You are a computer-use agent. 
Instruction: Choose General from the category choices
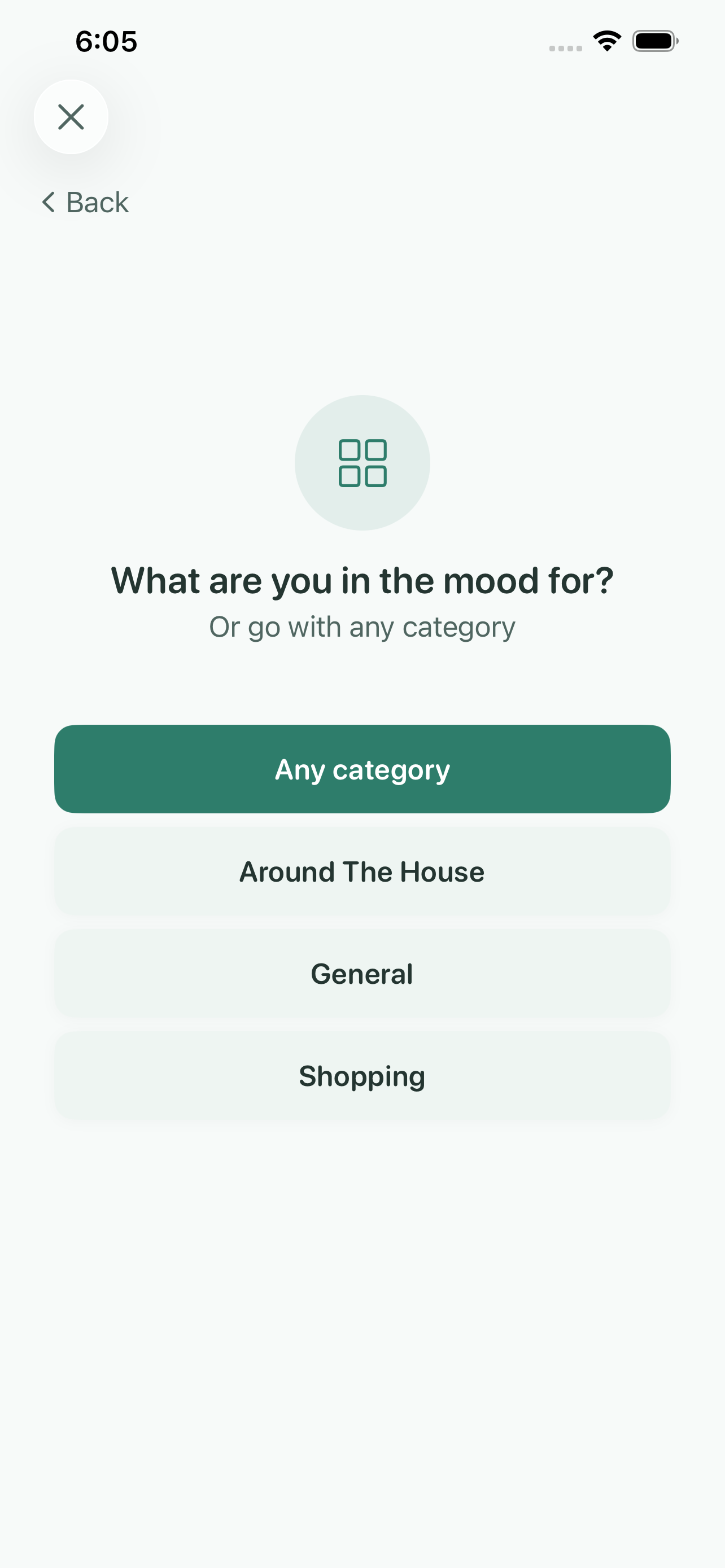362,973
